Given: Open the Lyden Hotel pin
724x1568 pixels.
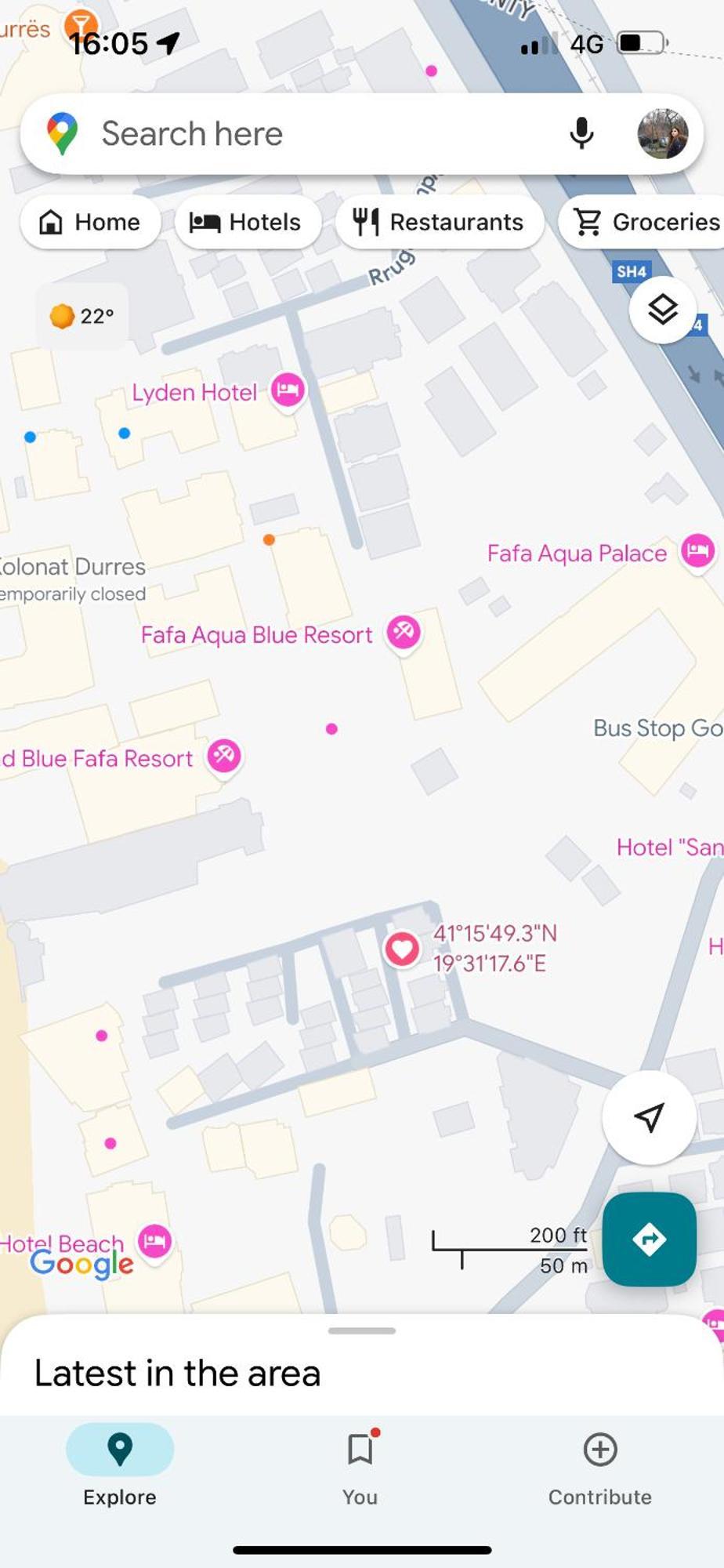Looking at the screenshot, I should tap(288, 390).
